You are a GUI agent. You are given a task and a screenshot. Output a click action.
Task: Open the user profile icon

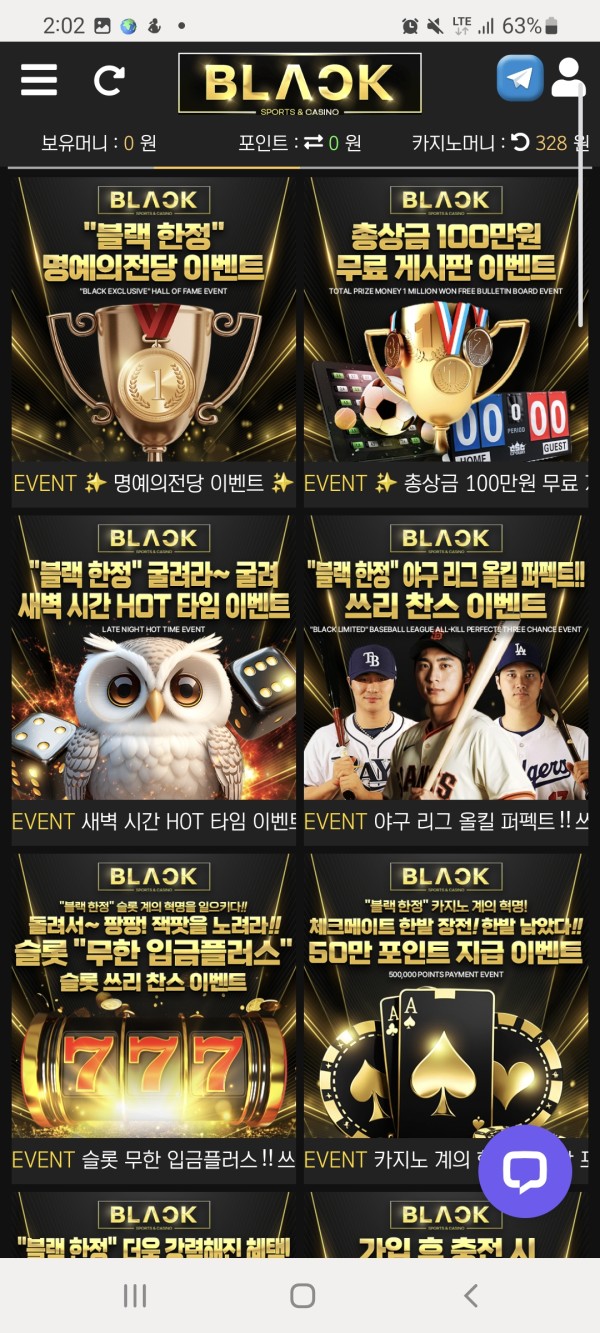(568, 78)
